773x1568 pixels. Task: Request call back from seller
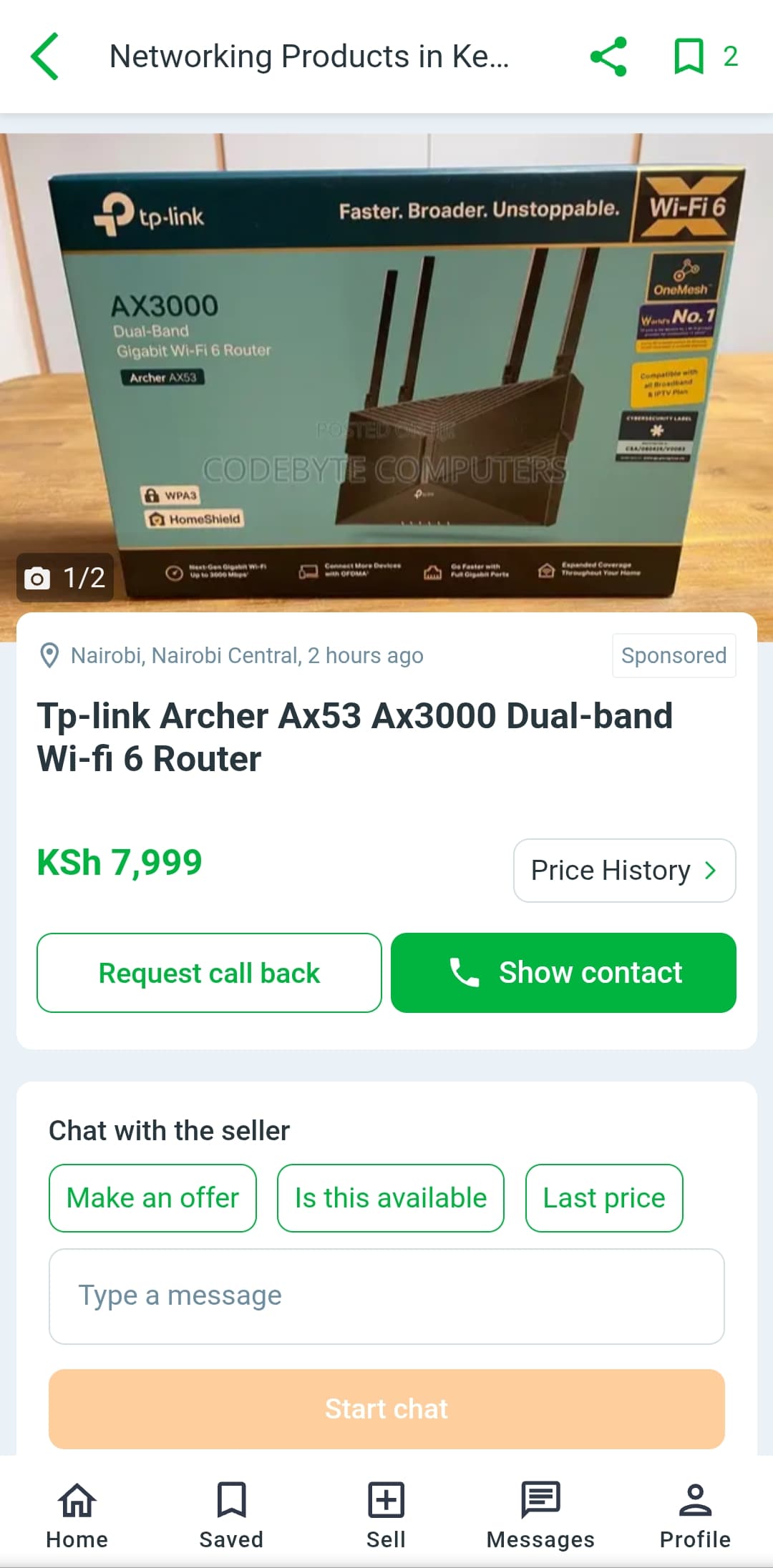(209, 973)
